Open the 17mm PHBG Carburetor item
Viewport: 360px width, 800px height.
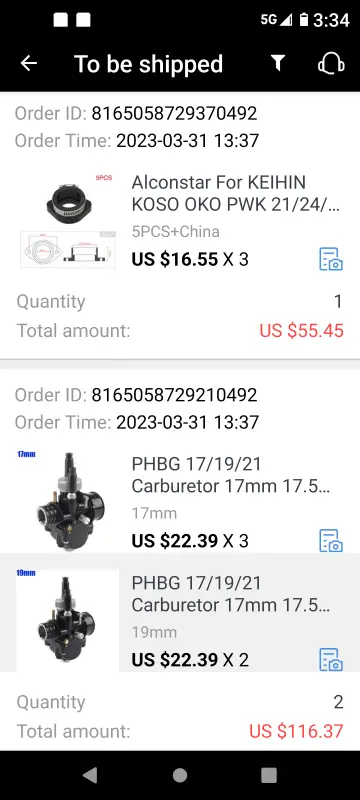click(x=180, y=502)
